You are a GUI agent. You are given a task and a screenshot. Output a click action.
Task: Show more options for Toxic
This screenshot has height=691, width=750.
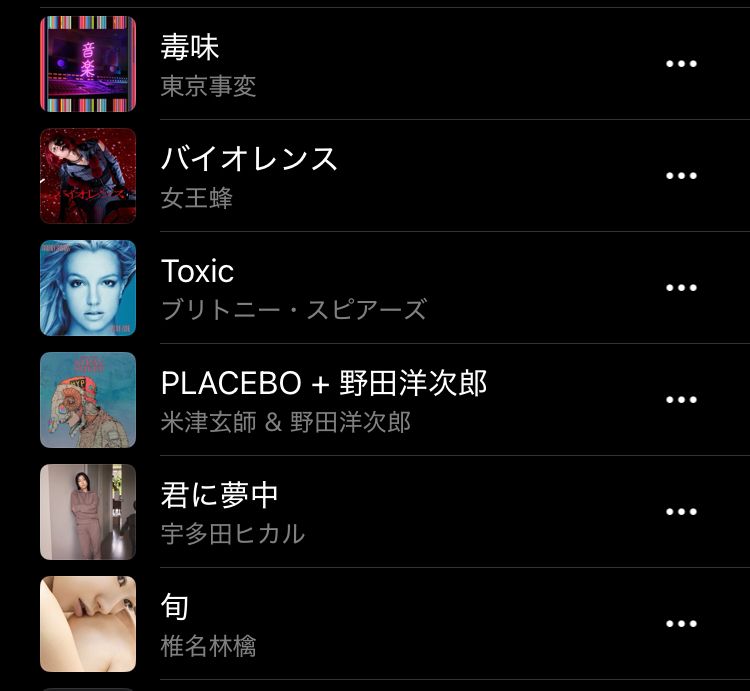point(681,288)
